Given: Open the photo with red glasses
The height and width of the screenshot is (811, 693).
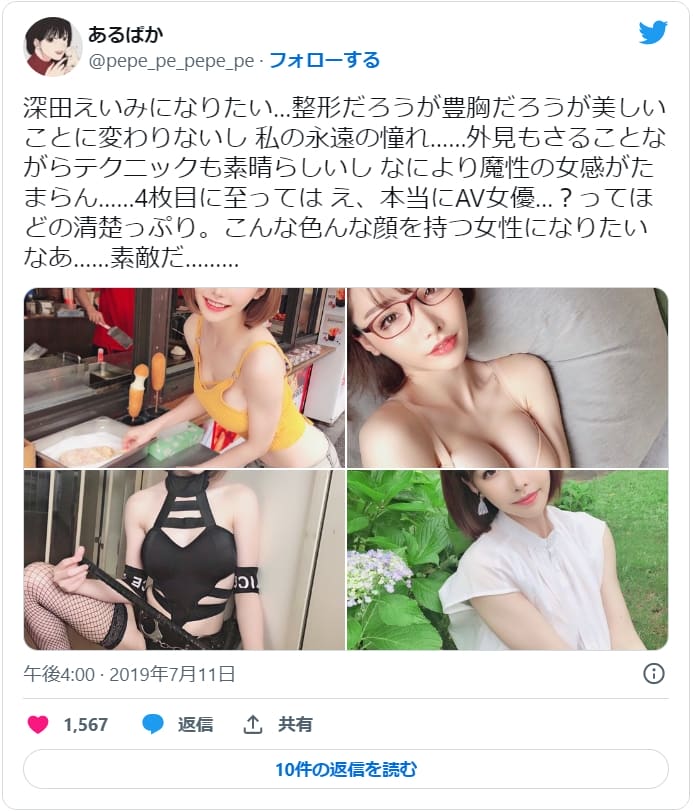Looking at the screenshot, I should click(507, 378).
